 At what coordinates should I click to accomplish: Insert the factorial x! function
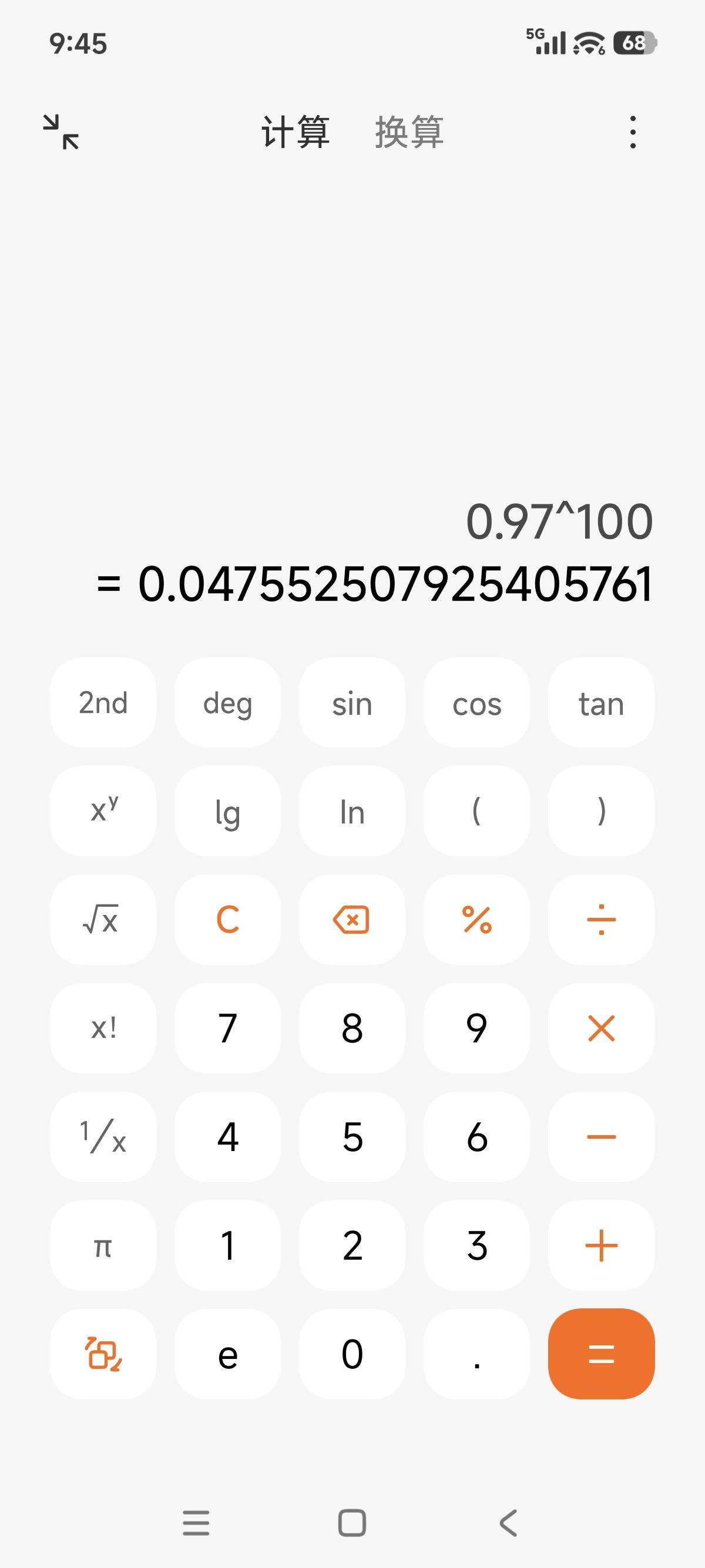tap(103, 1028)
